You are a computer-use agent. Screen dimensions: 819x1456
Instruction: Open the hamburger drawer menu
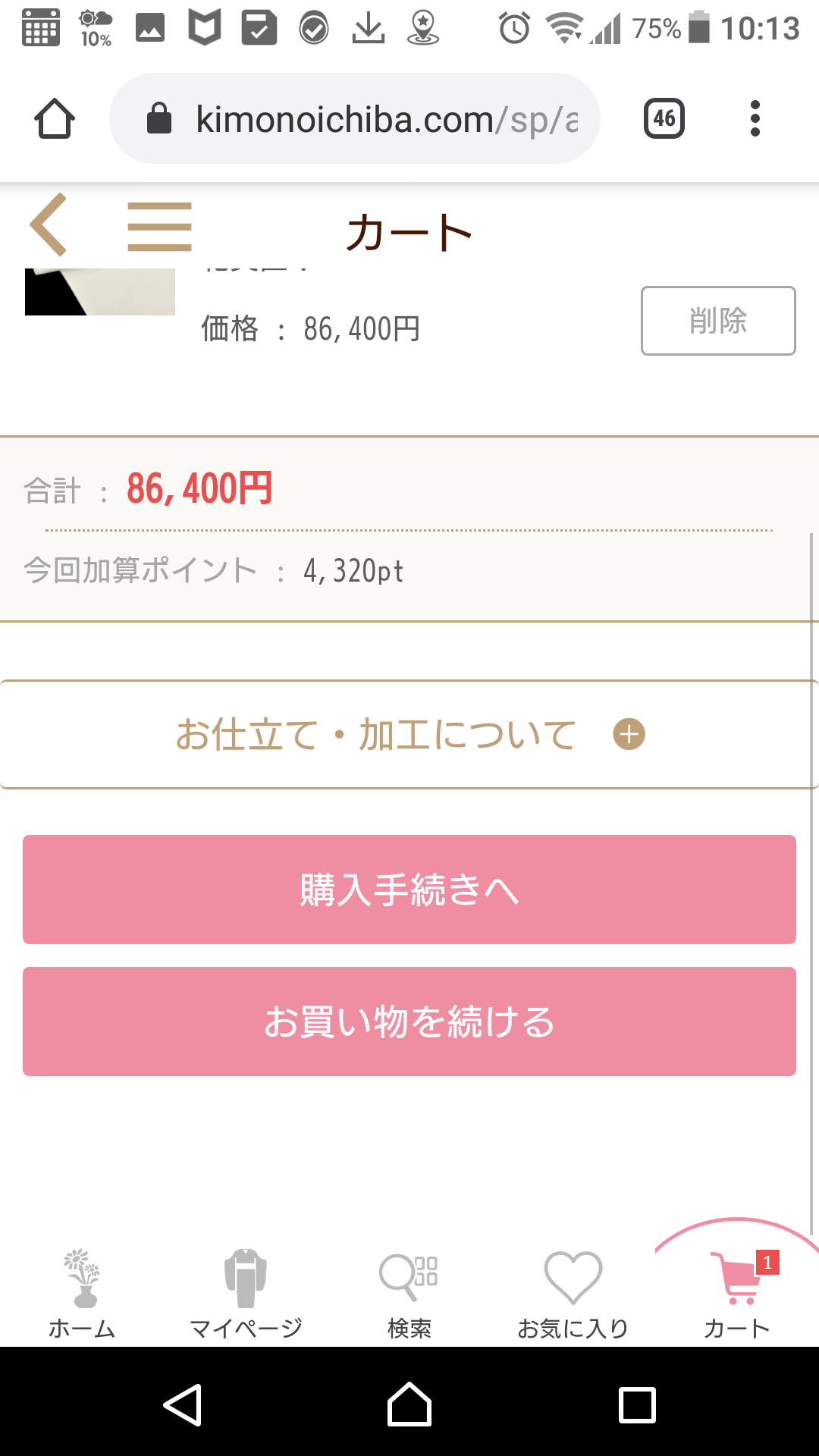[x=159, y=226]
